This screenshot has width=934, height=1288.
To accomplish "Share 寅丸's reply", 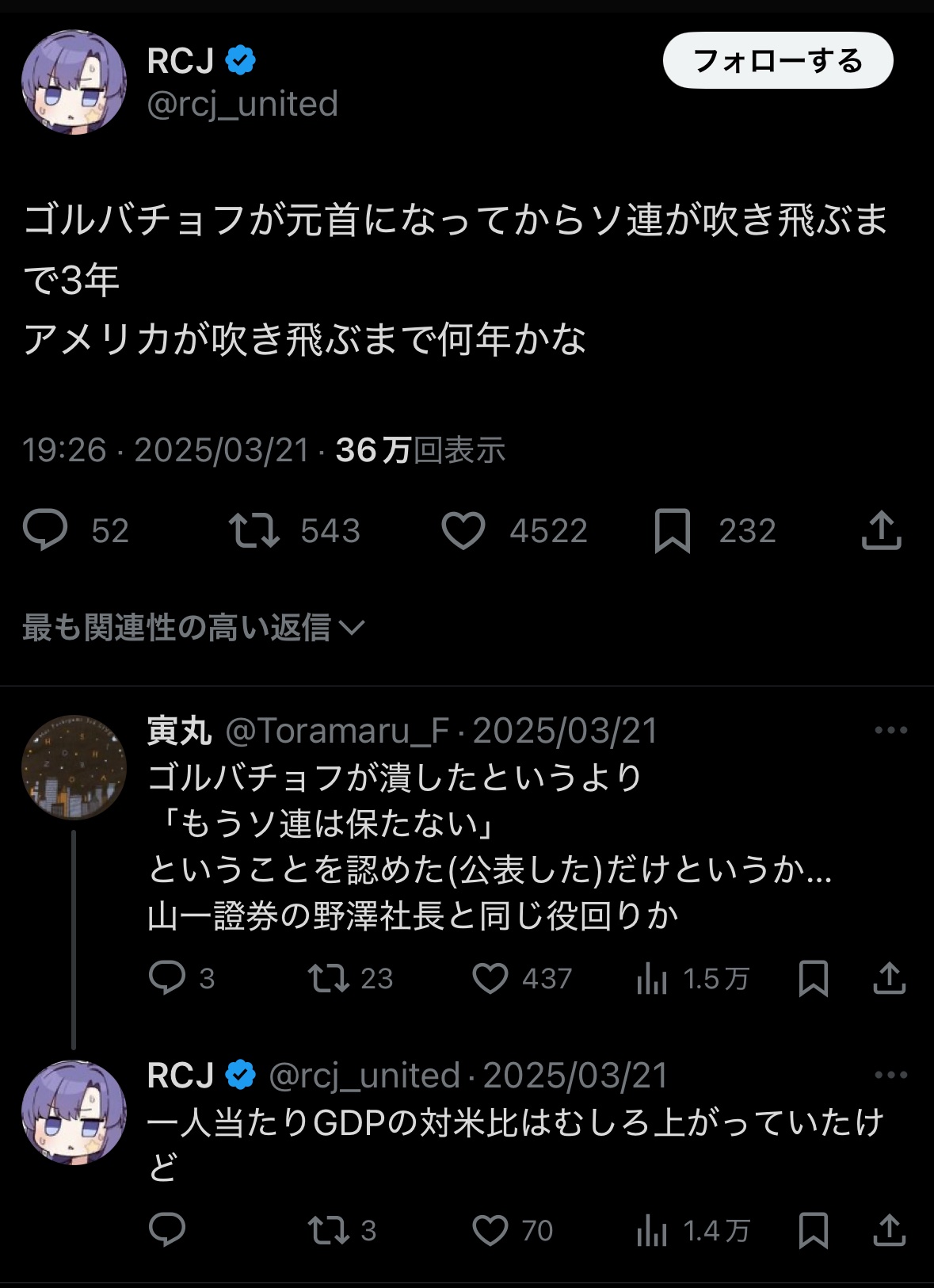I will click(x=889, y=978).
